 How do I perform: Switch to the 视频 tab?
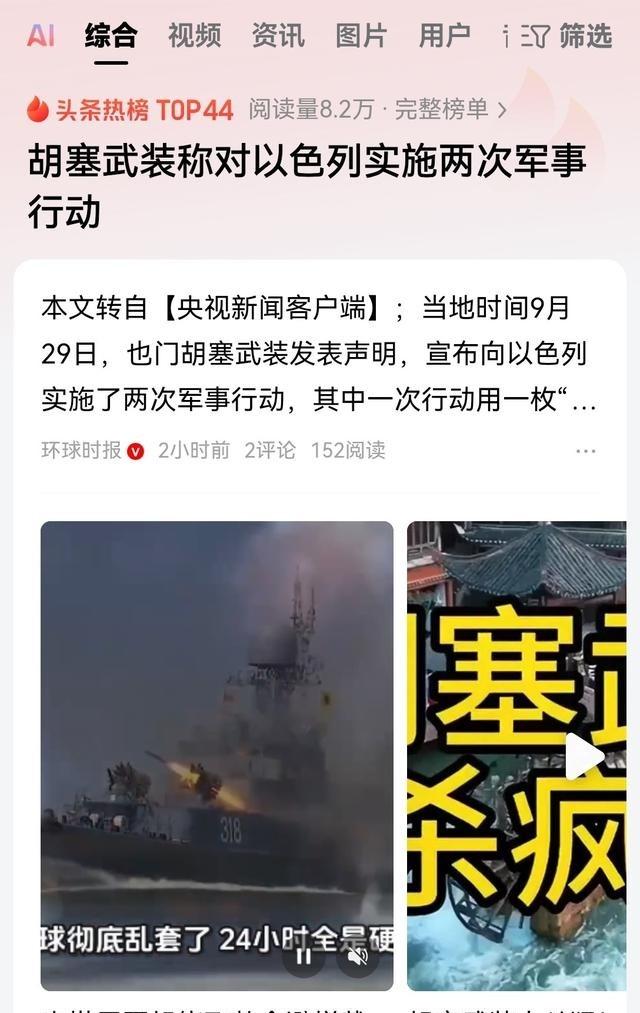coord(194,36)
